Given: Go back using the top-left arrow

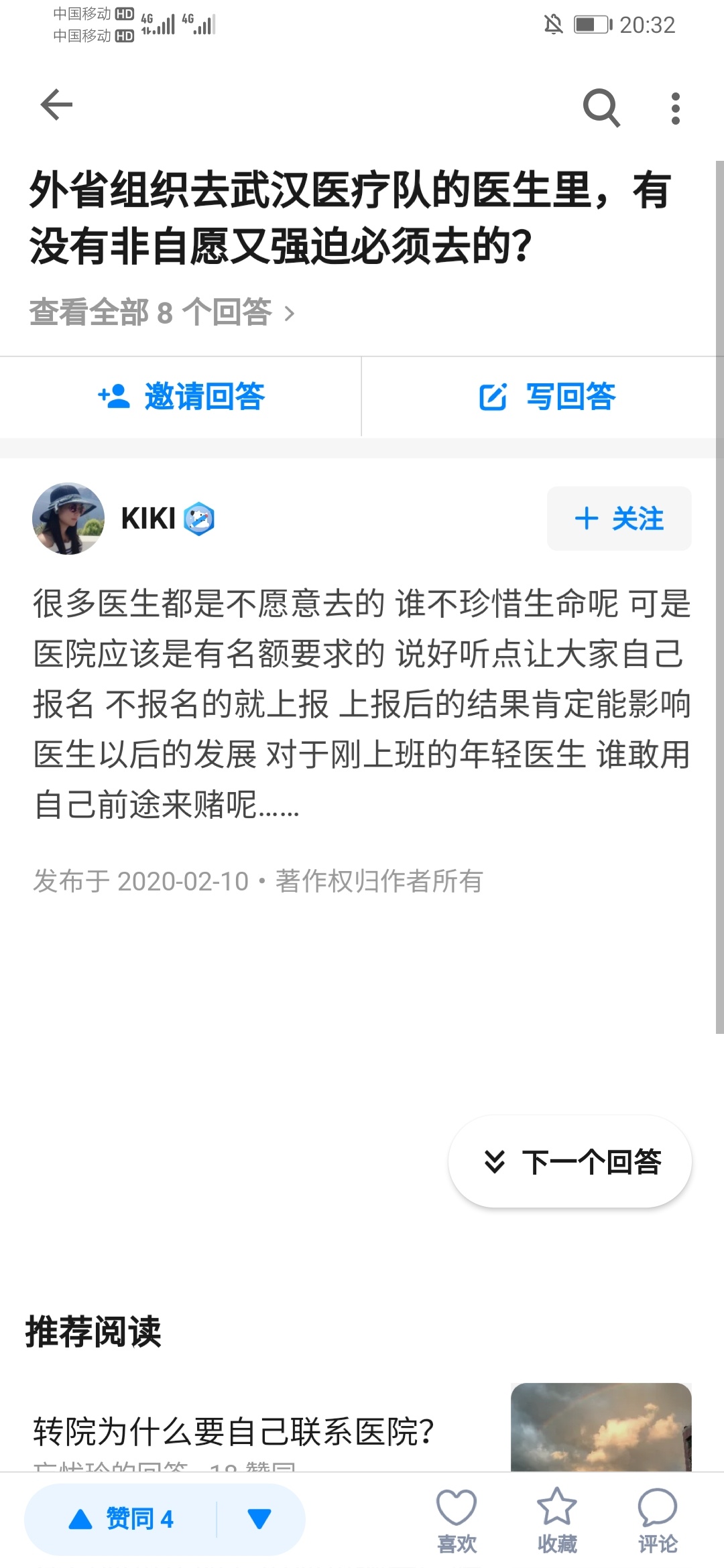Looking at the screenshot, I should pyautogui.click(x=56, y=105).
